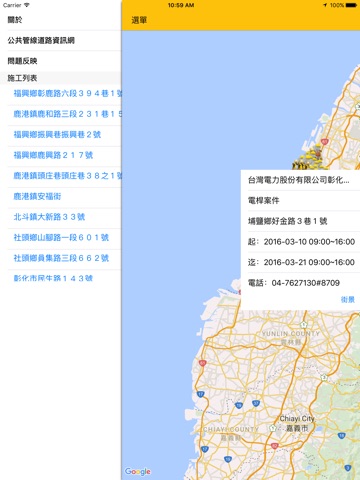Image resolution: width=360 pixels, height=480 pixels.
Task: Tap the 選單 menu button
Action: pos(139,20)
